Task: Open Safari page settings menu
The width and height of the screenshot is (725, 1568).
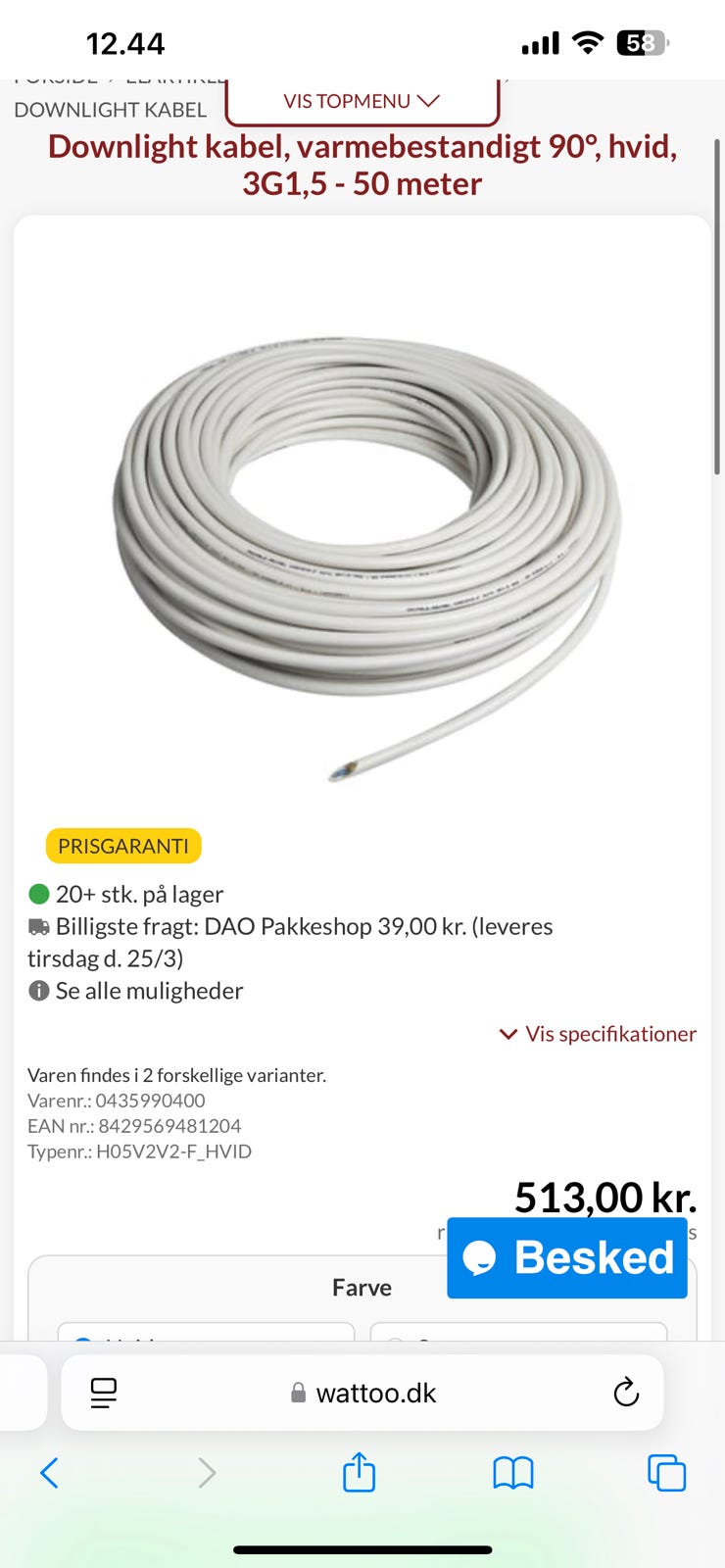Action: coord(103,1393)
